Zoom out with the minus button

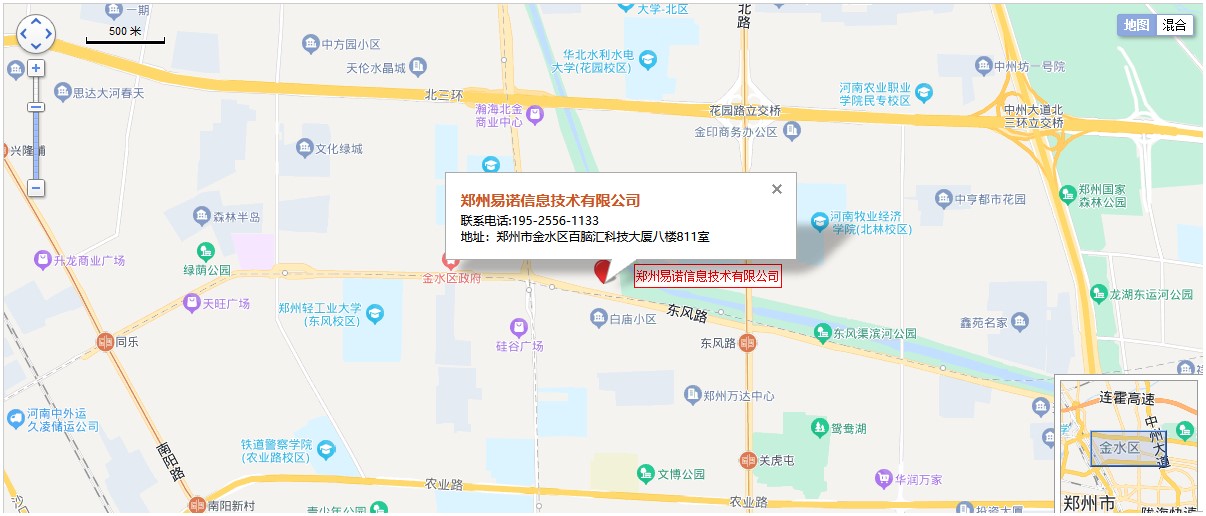[36, 187]
